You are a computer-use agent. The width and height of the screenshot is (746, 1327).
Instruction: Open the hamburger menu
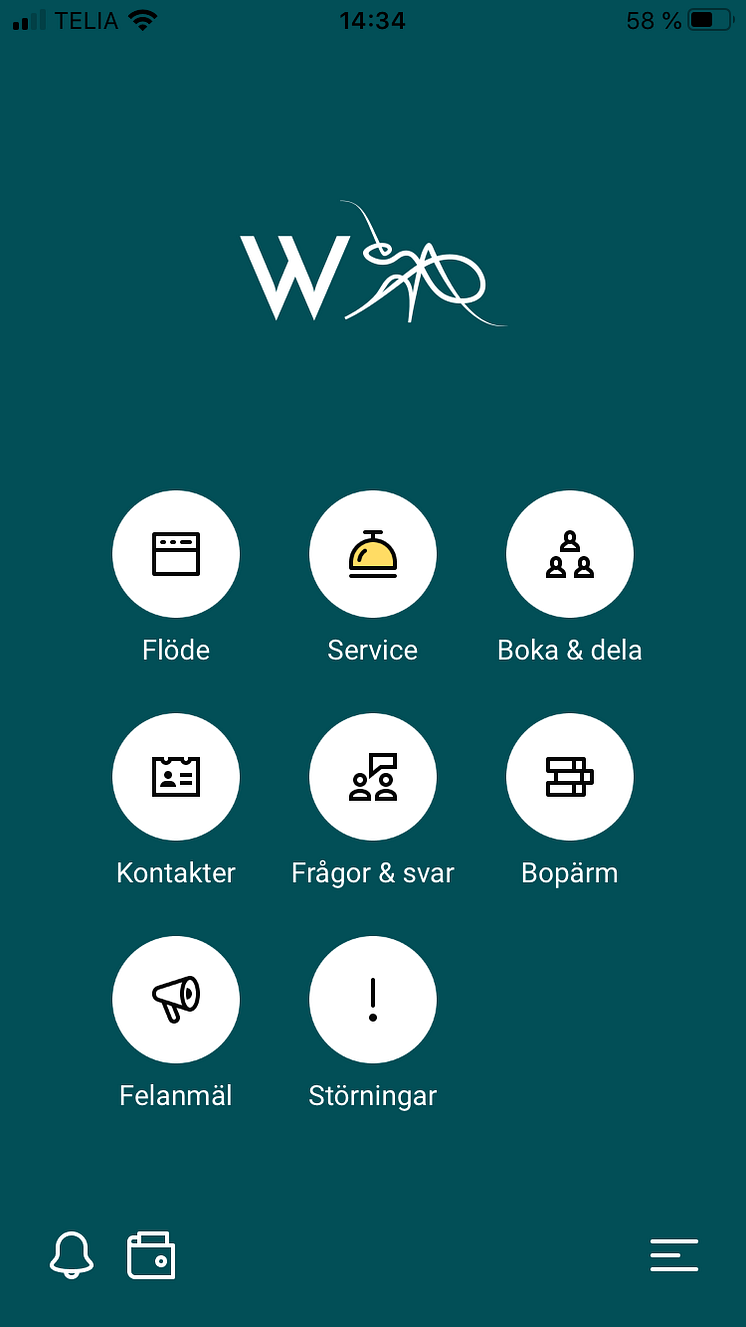(x=674, y=1254)
